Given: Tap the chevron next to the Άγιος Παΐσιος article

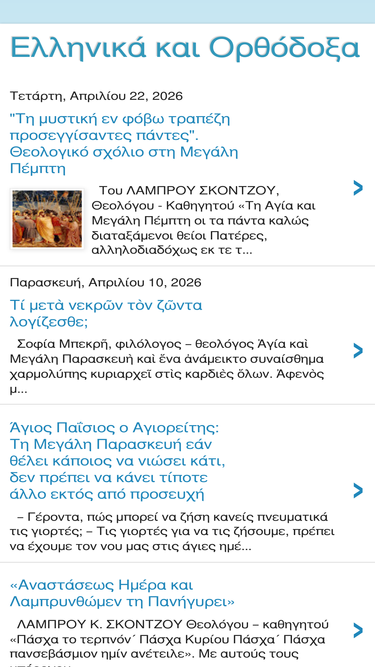Looking at the screenshot, I should pos(358,490).
